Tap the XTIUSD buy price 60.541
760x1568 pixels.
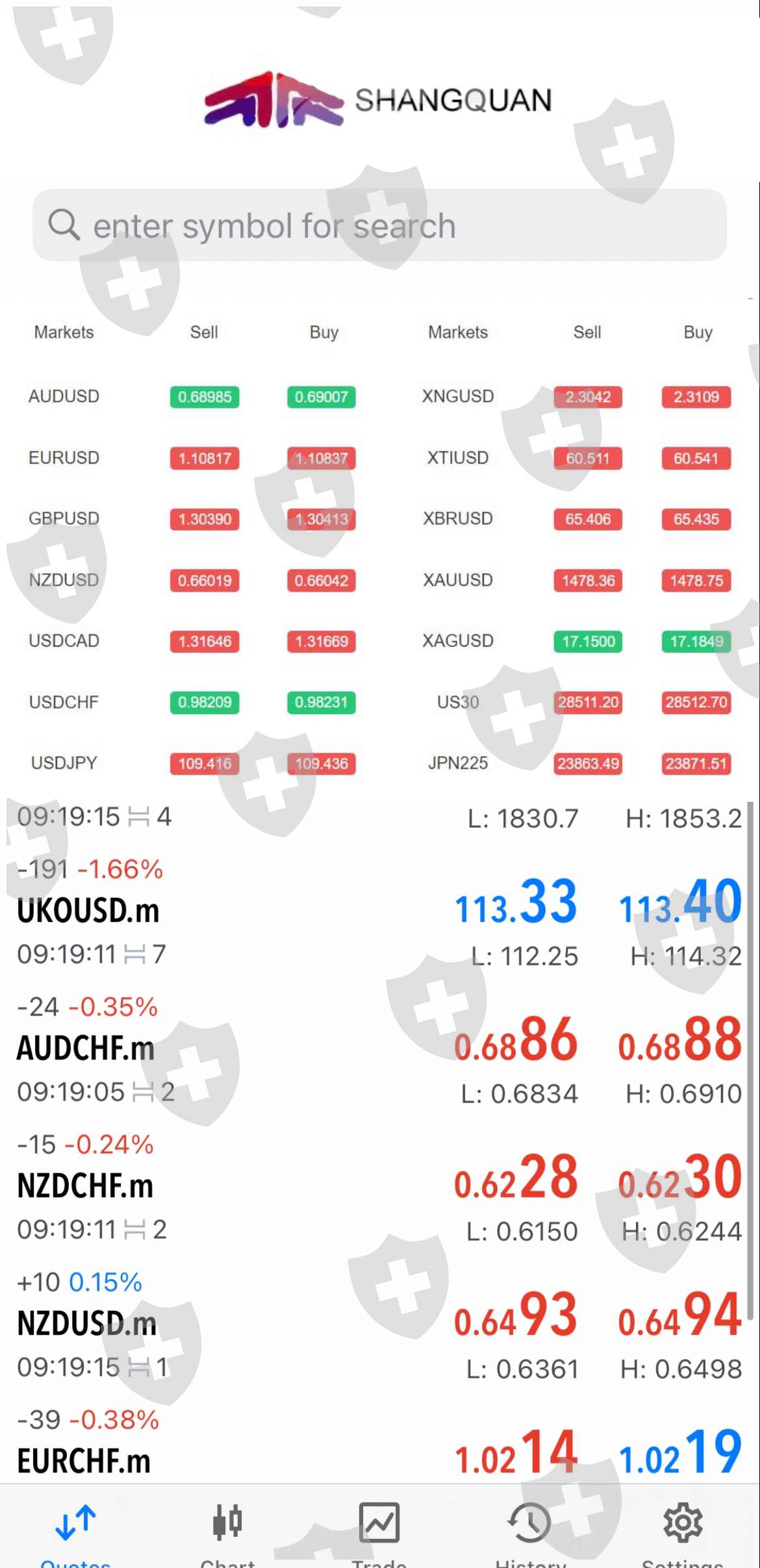tap(696, 458)
